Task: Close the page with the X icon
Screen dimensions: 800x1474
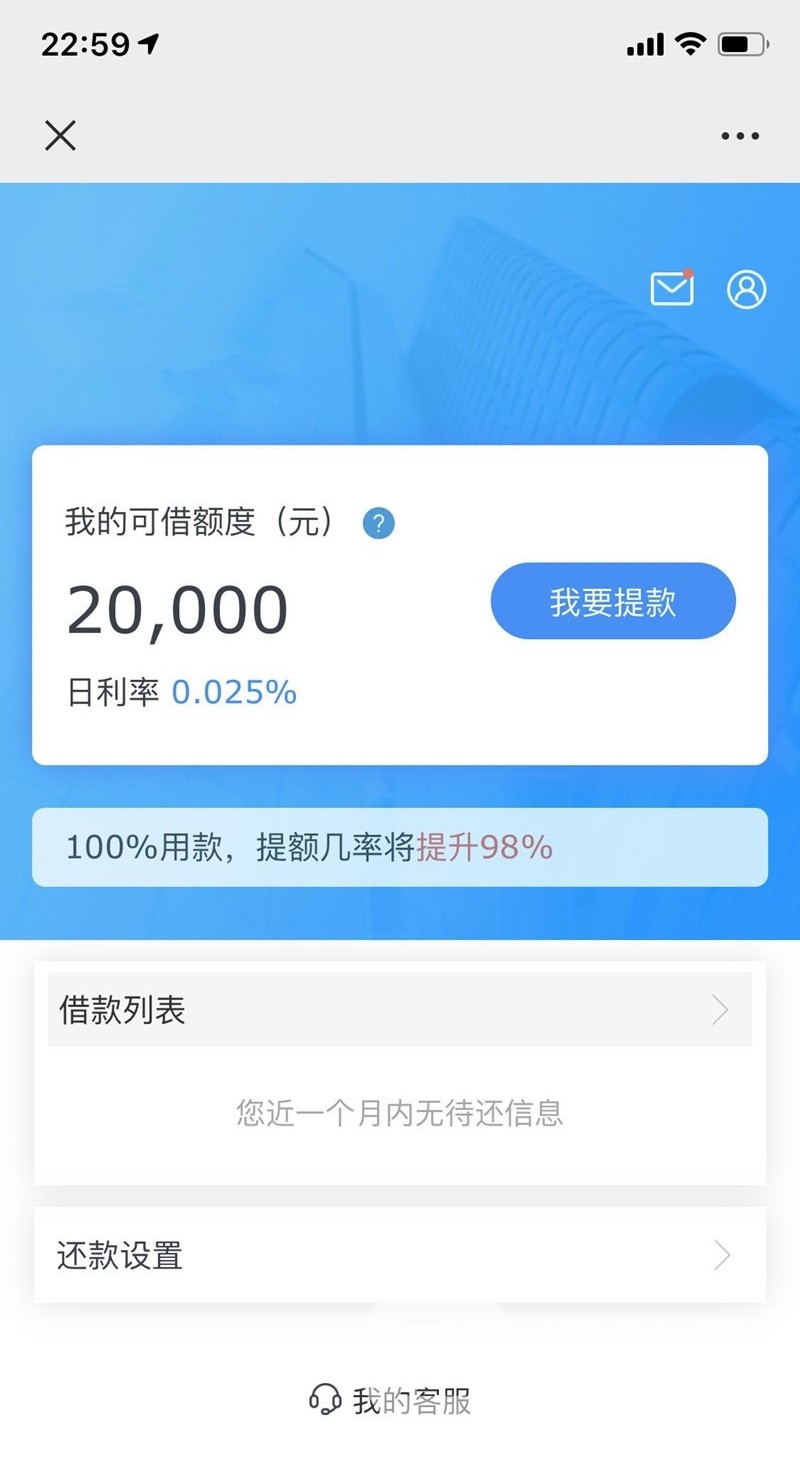Action: (x=60, y=135)
